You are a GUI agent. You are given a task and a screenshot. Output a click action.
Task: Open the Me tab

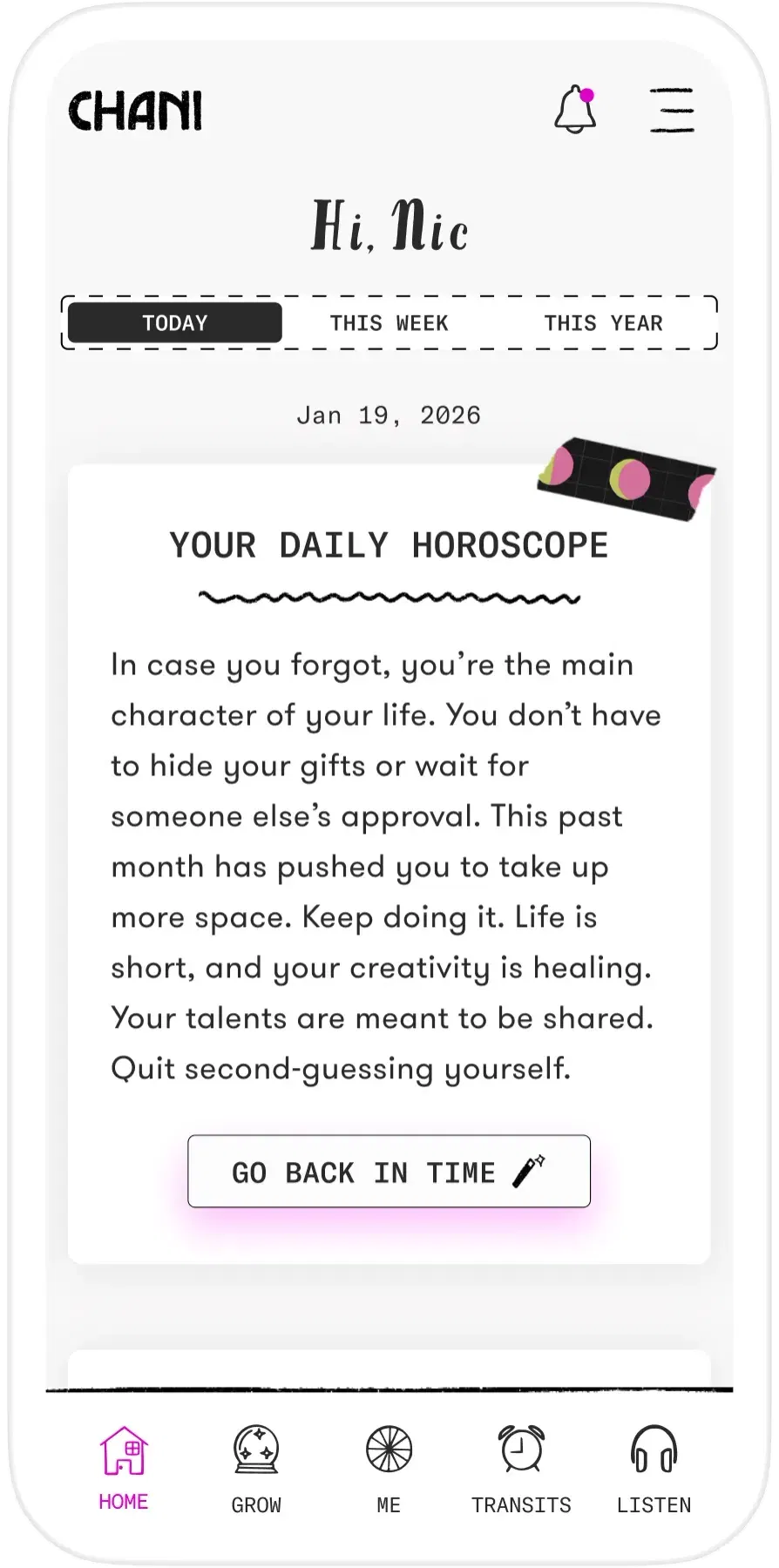coord(389,1469)
